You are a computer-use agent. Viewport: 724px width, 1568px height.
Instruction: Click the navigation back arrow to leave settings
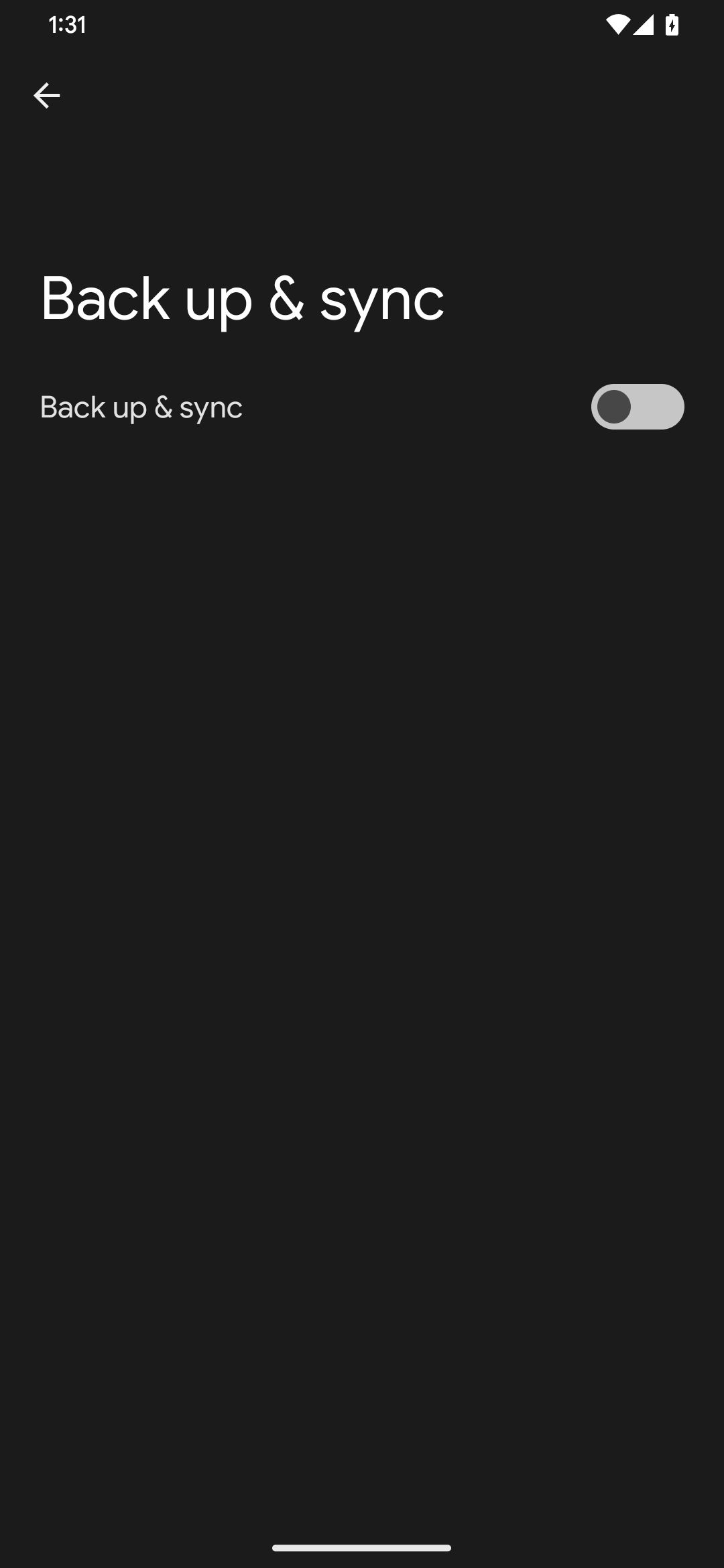pos(47,94)
